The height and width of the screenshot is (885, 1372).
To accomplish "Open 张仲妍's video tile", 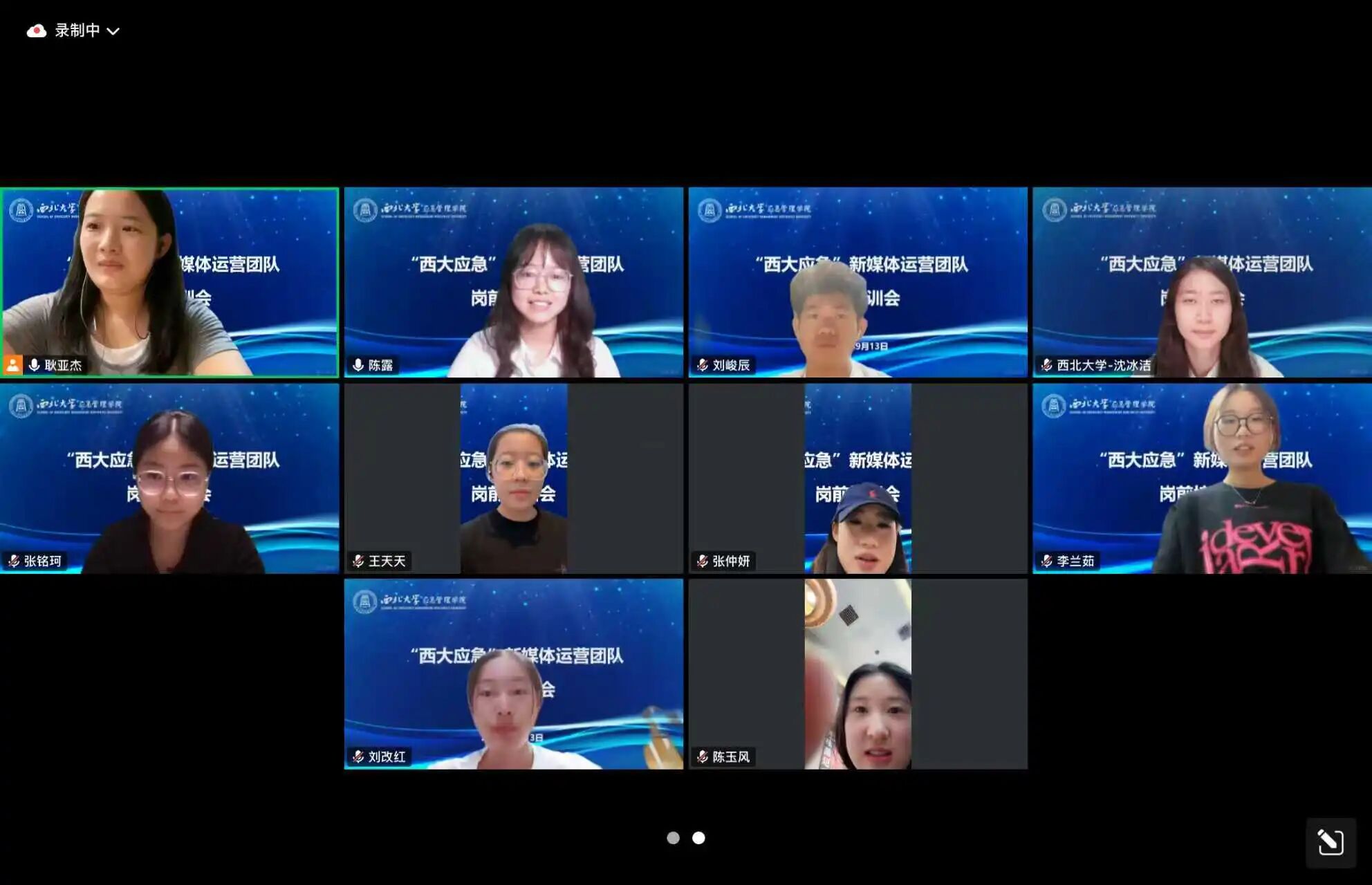I will 857,478.
